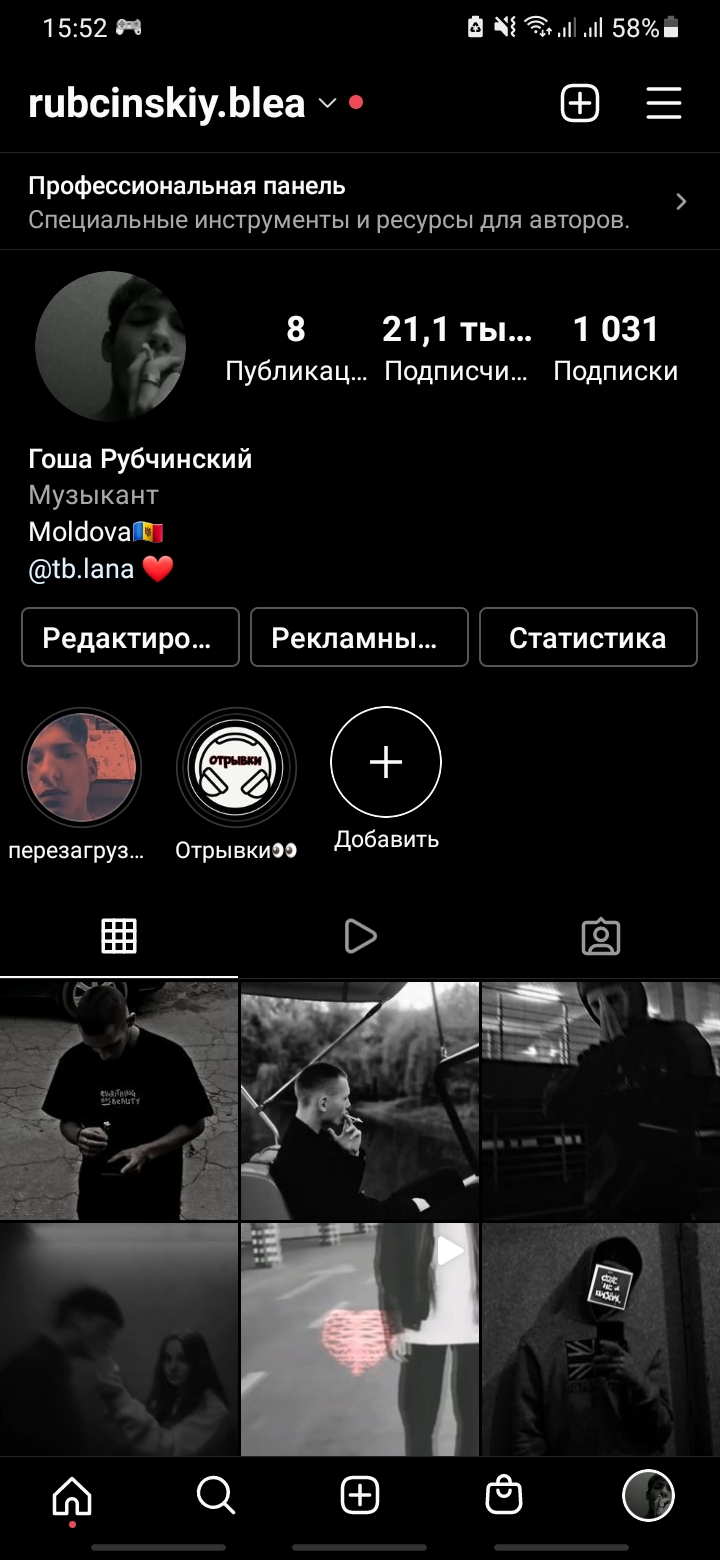Open the video post with the pink heart

(x=360, y=1340)
